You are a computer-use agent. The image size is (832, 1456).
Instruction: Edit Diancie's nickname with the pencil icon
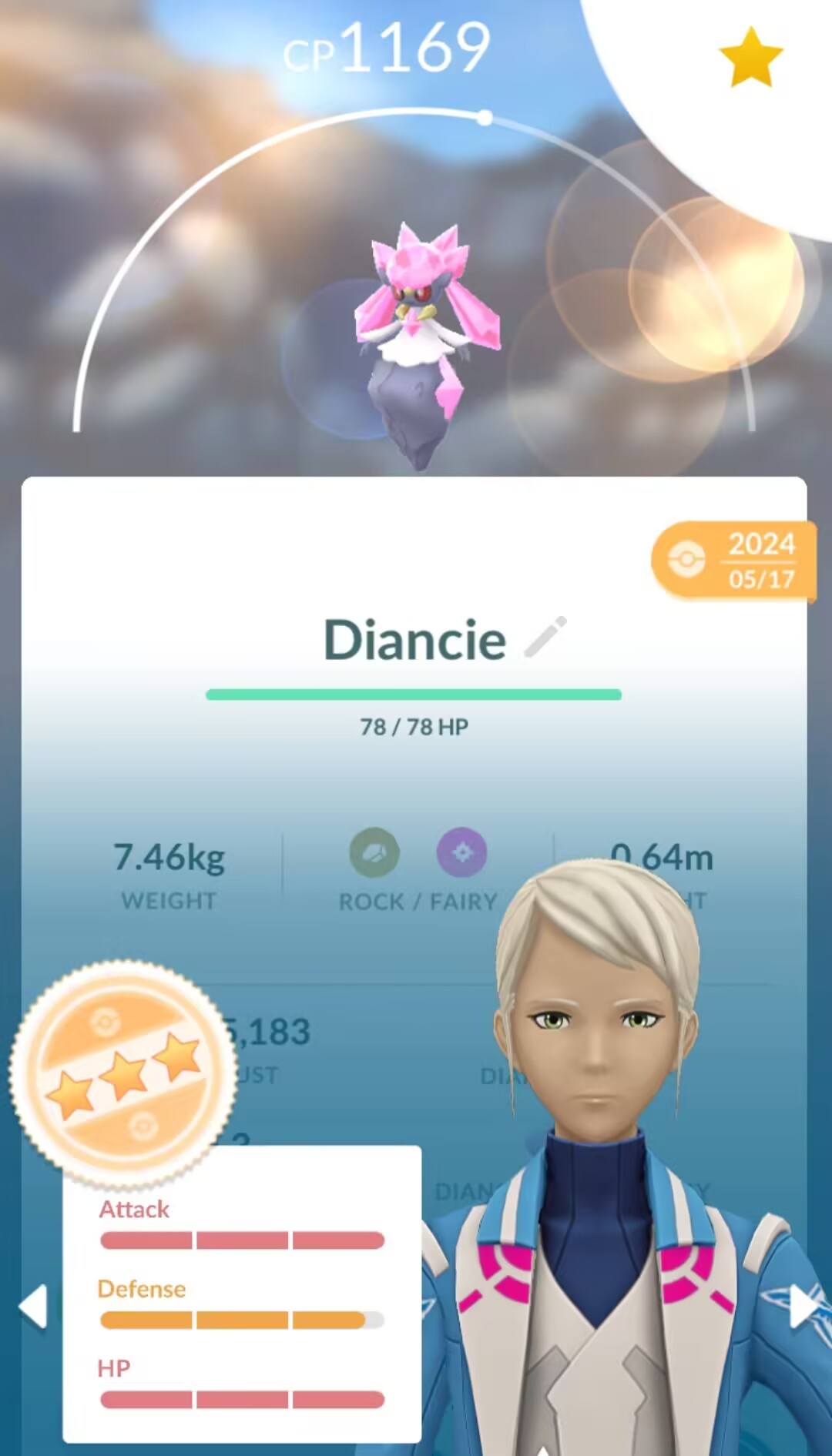click(545, 637)
